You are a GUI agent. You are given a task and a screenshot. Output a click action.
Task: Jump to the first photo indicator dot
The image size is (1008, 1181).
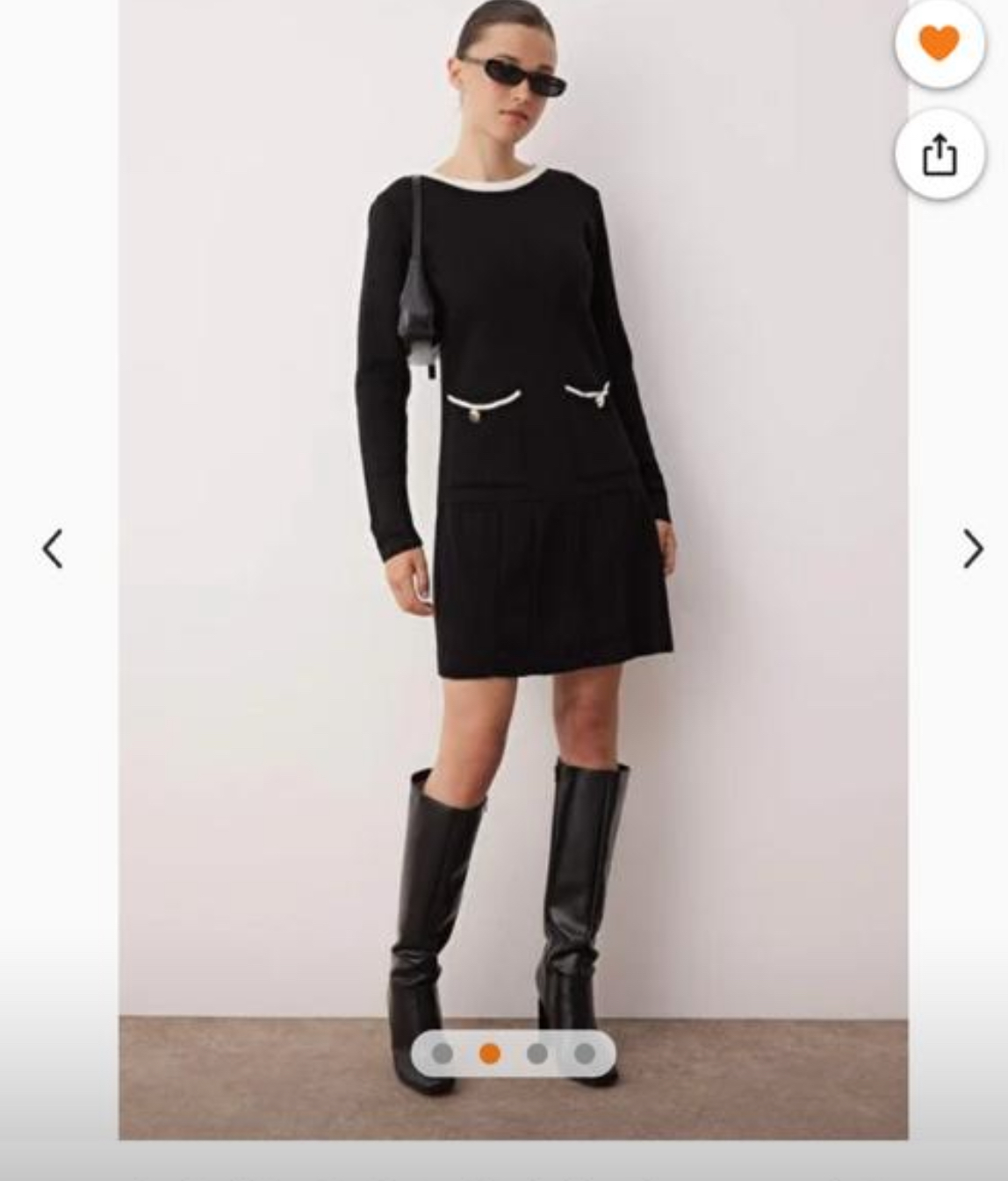(443, 1053)
